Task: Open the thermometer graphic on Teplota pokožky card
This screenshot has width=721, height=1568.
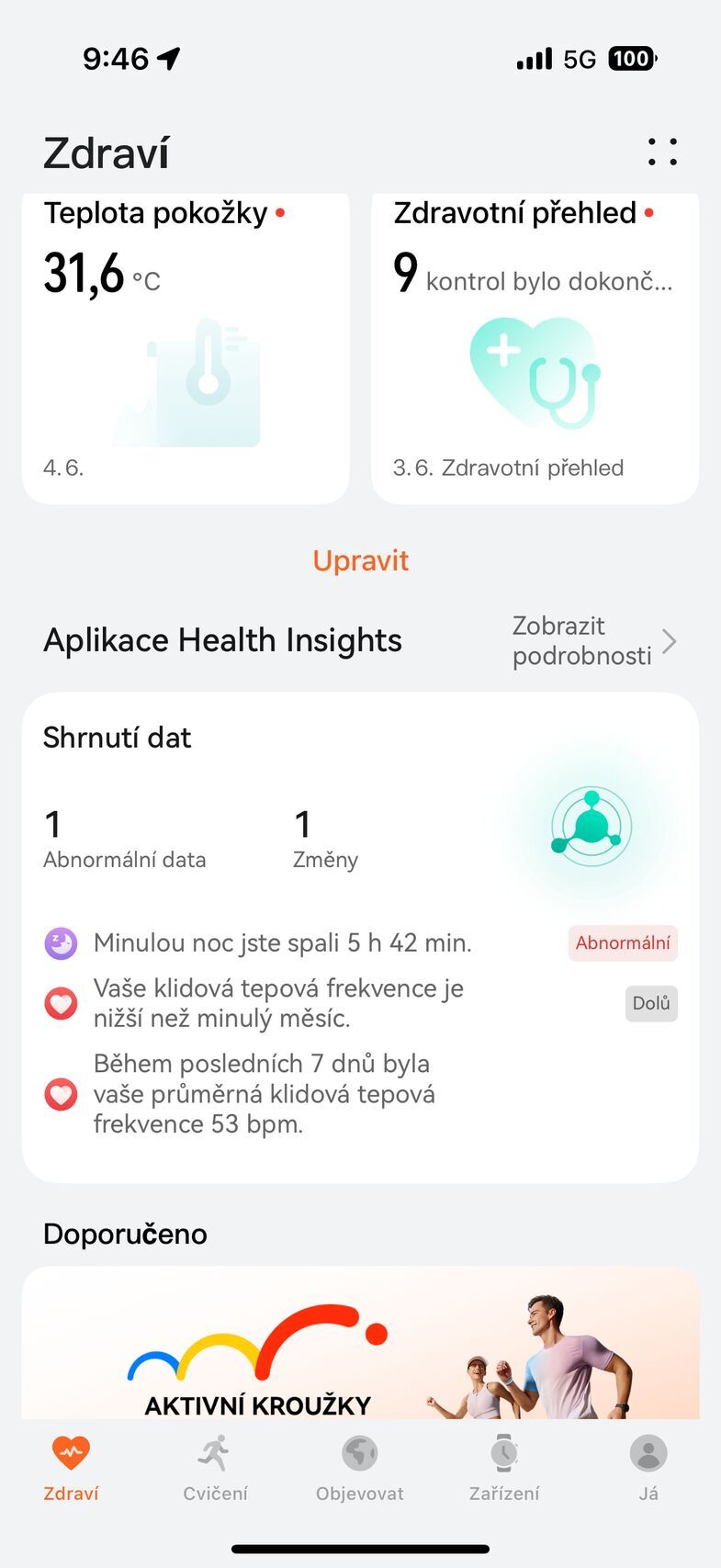Action: pyautogui.click(x=184, y=381)
